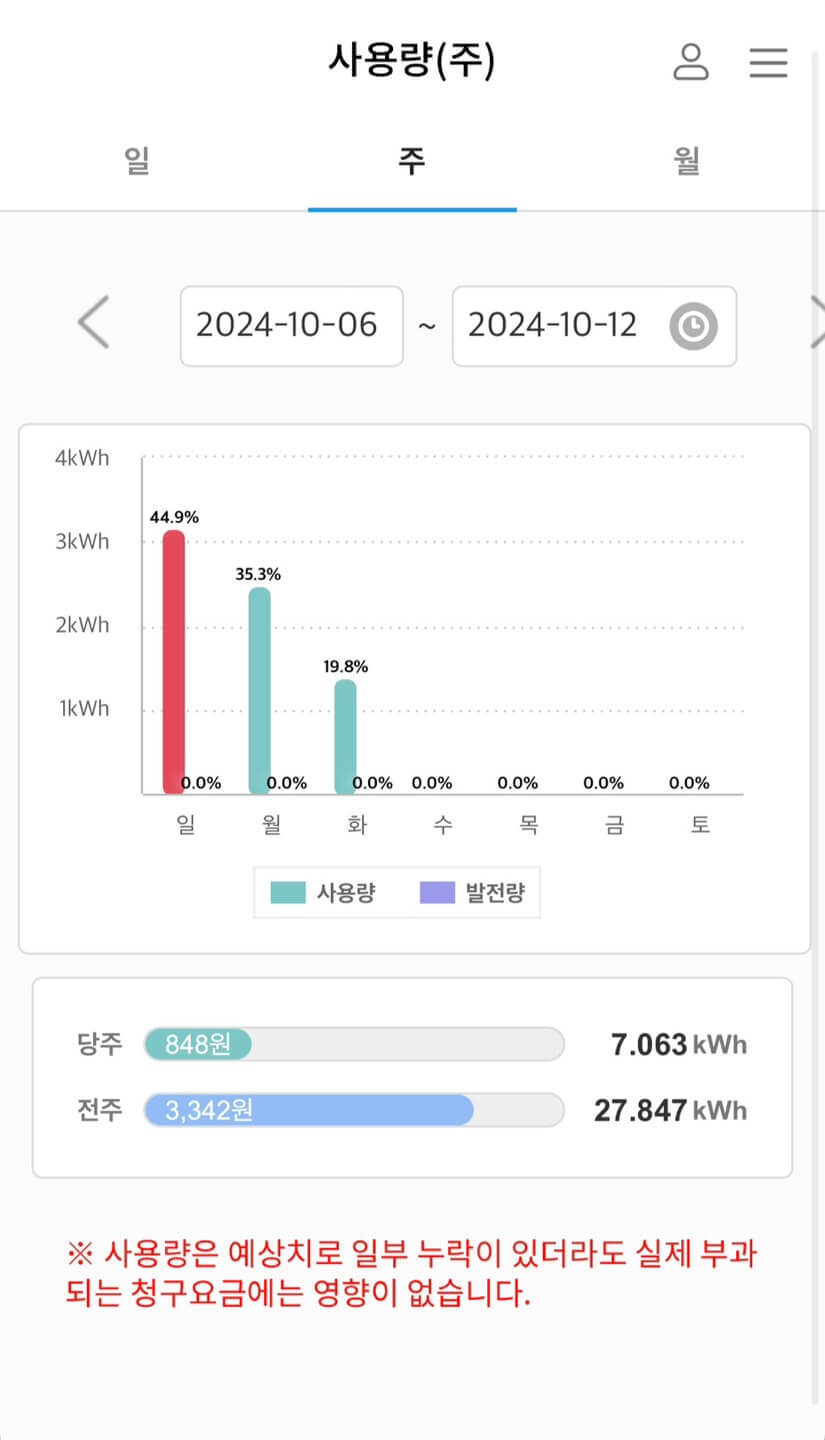Click the 전주 row label
This screenshot has height=1440, width=825.
click(x=97, y=1110)
